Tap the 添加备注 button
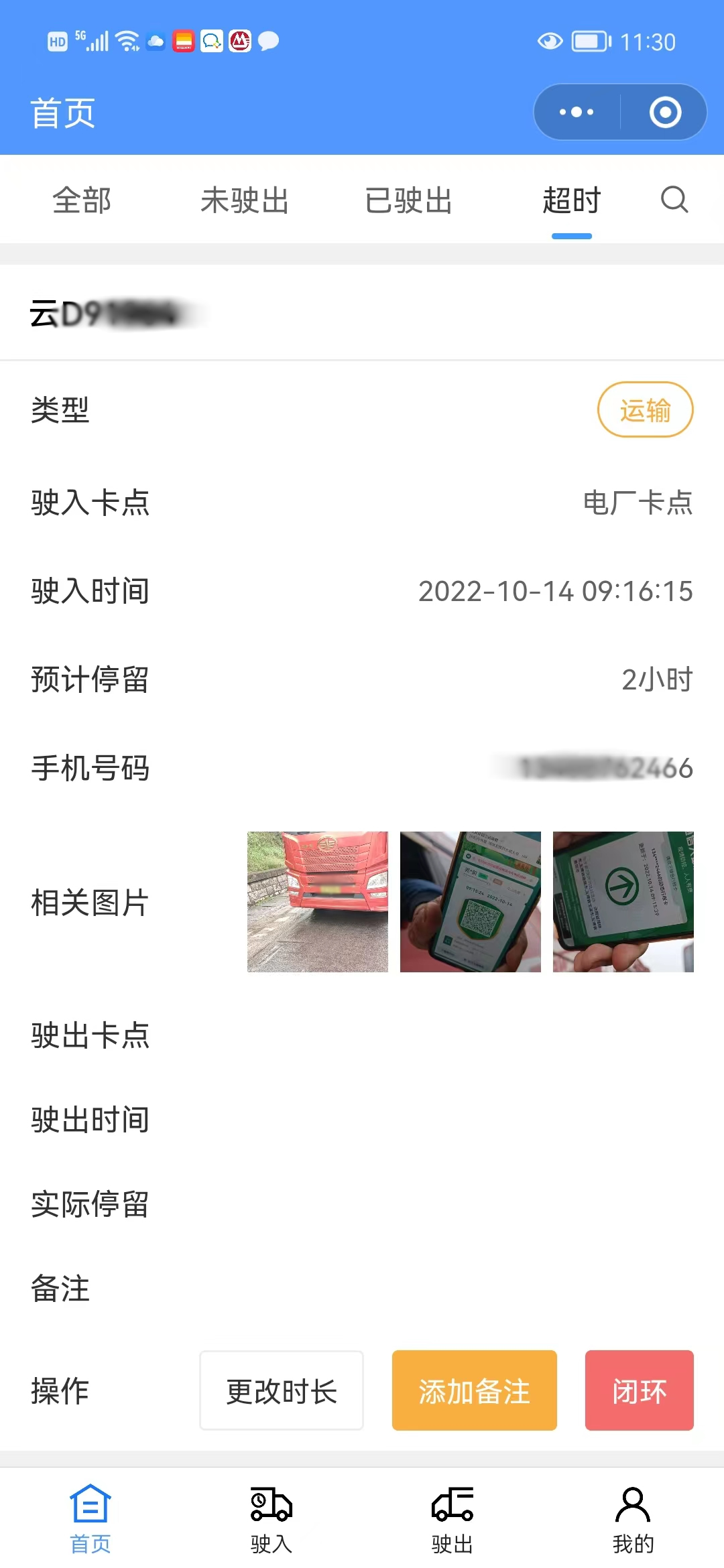 coord(475,1390)
